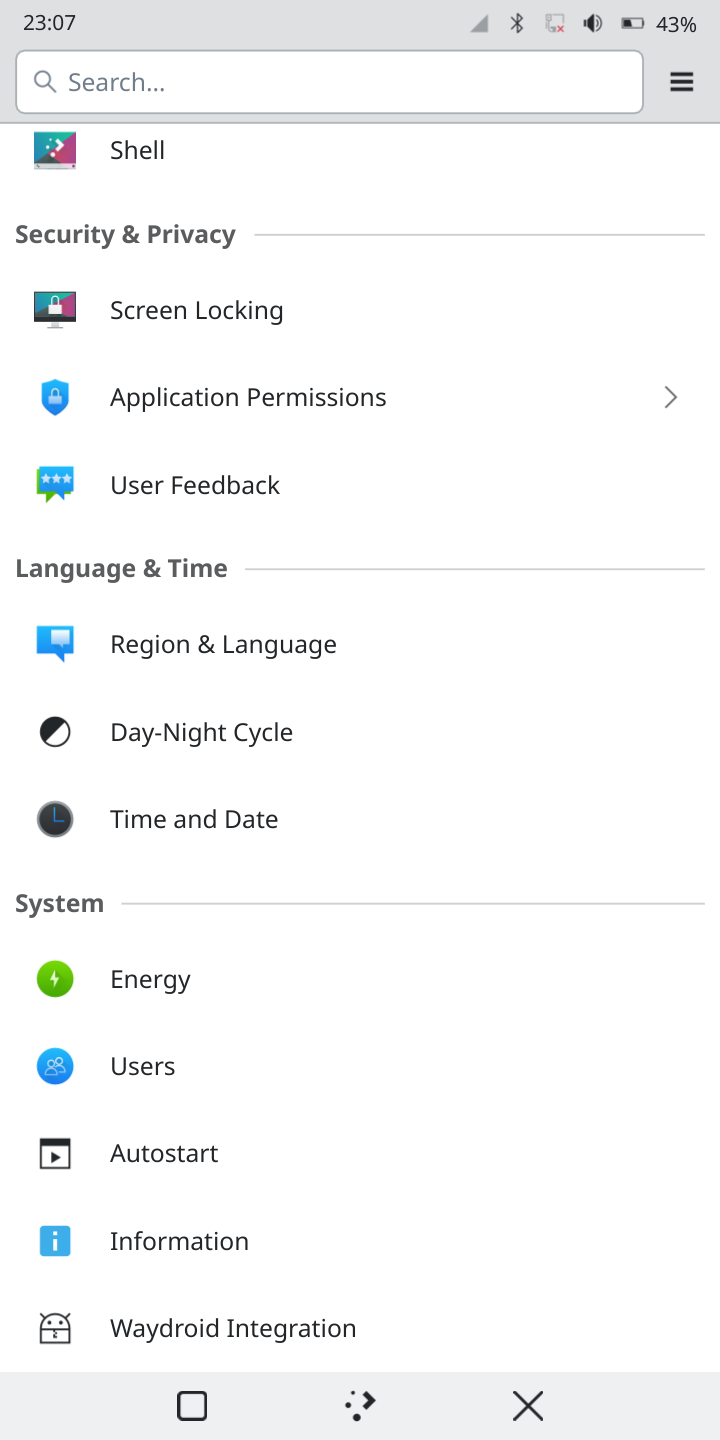Open Waydroid Integration settings
The width and height of the screenshot is (720, 1440).
(233, 1328)
